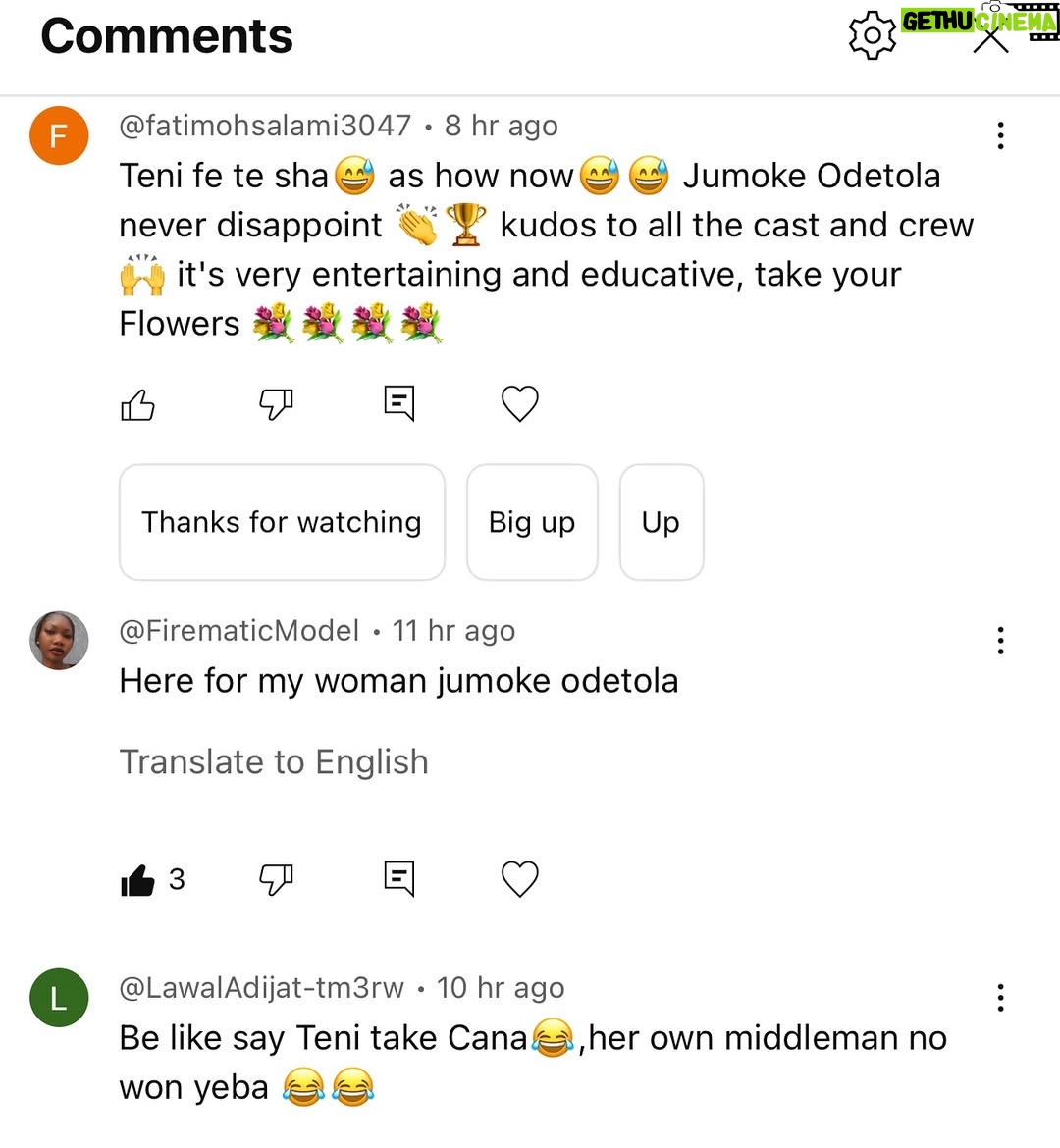The width and height of the screenshot is (1060, 1148).
Task: Pick the 'Up' suggested reply
Action: click(662, 522)
